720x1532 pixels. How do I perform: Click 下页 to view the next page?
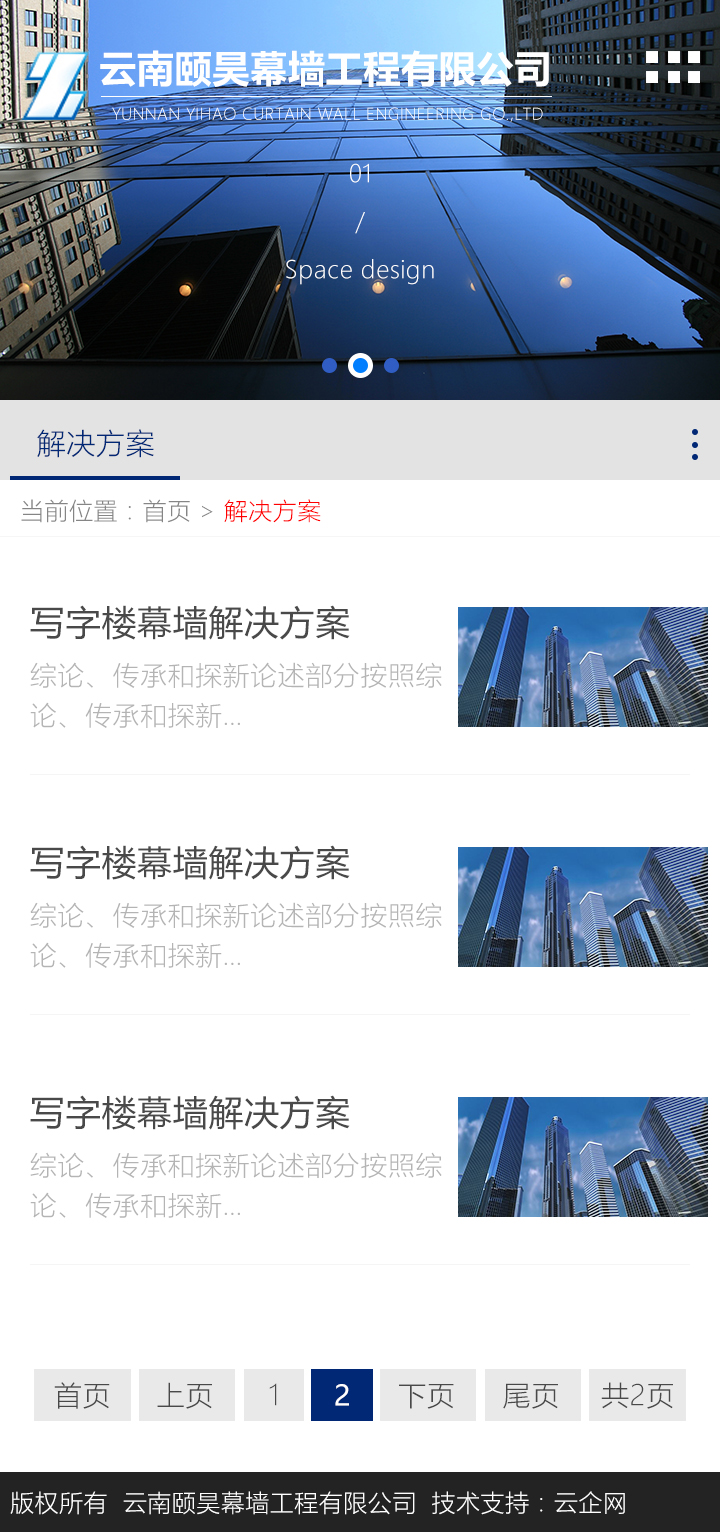click(427, 1395)
